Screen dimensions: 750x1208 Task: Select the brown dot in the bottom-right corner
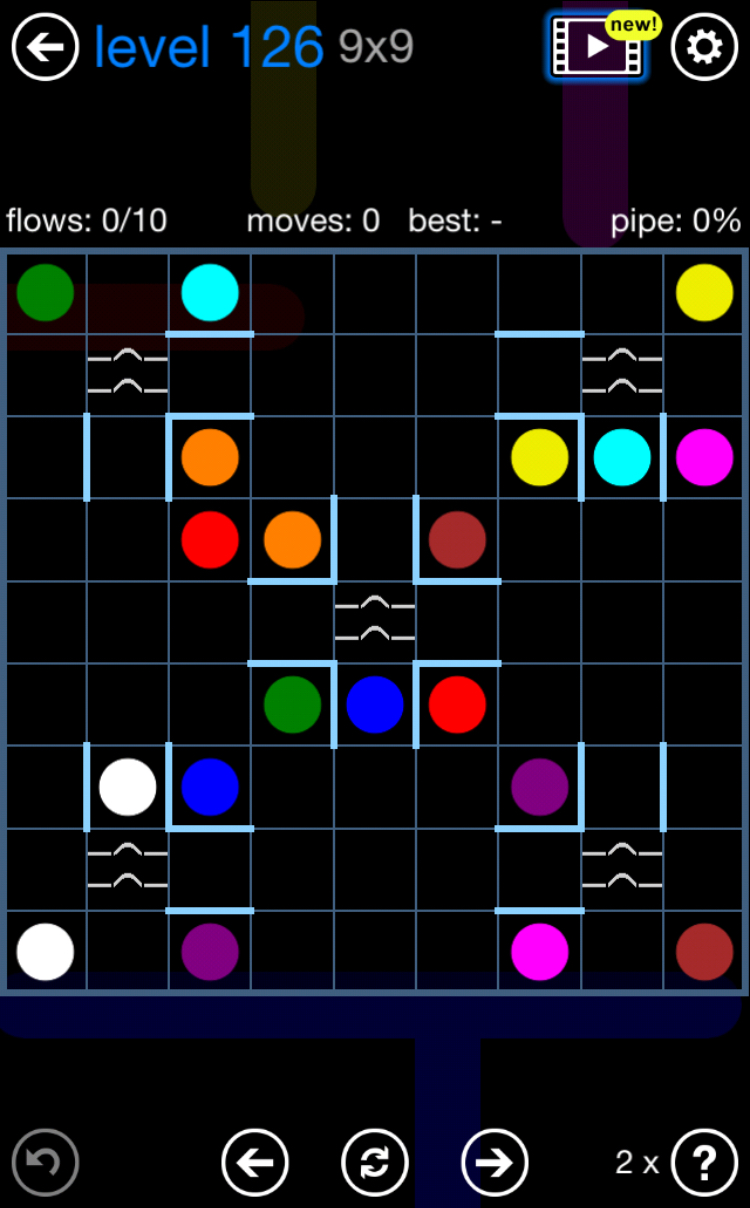click(705, 951)
